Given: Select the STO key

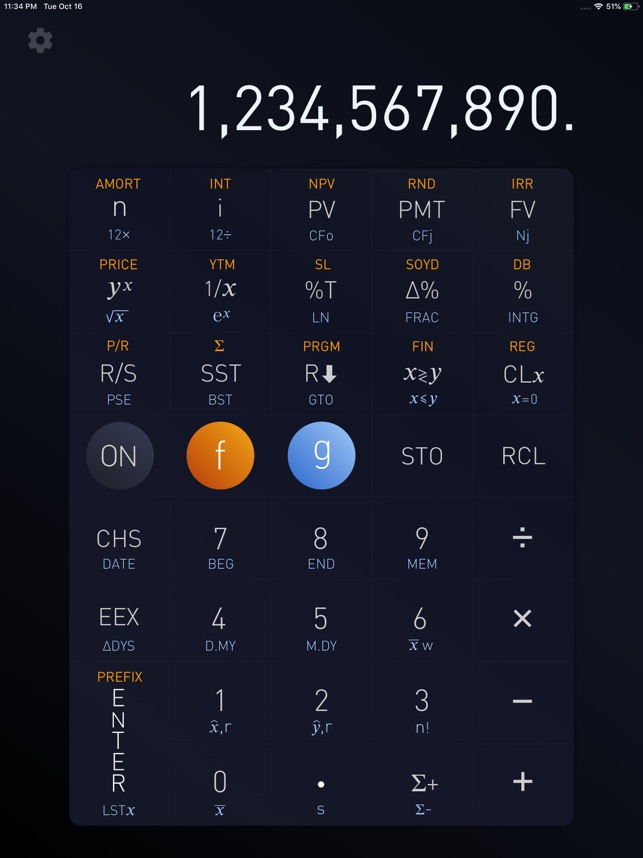Looking at the screenshot, I should [421, 456].
